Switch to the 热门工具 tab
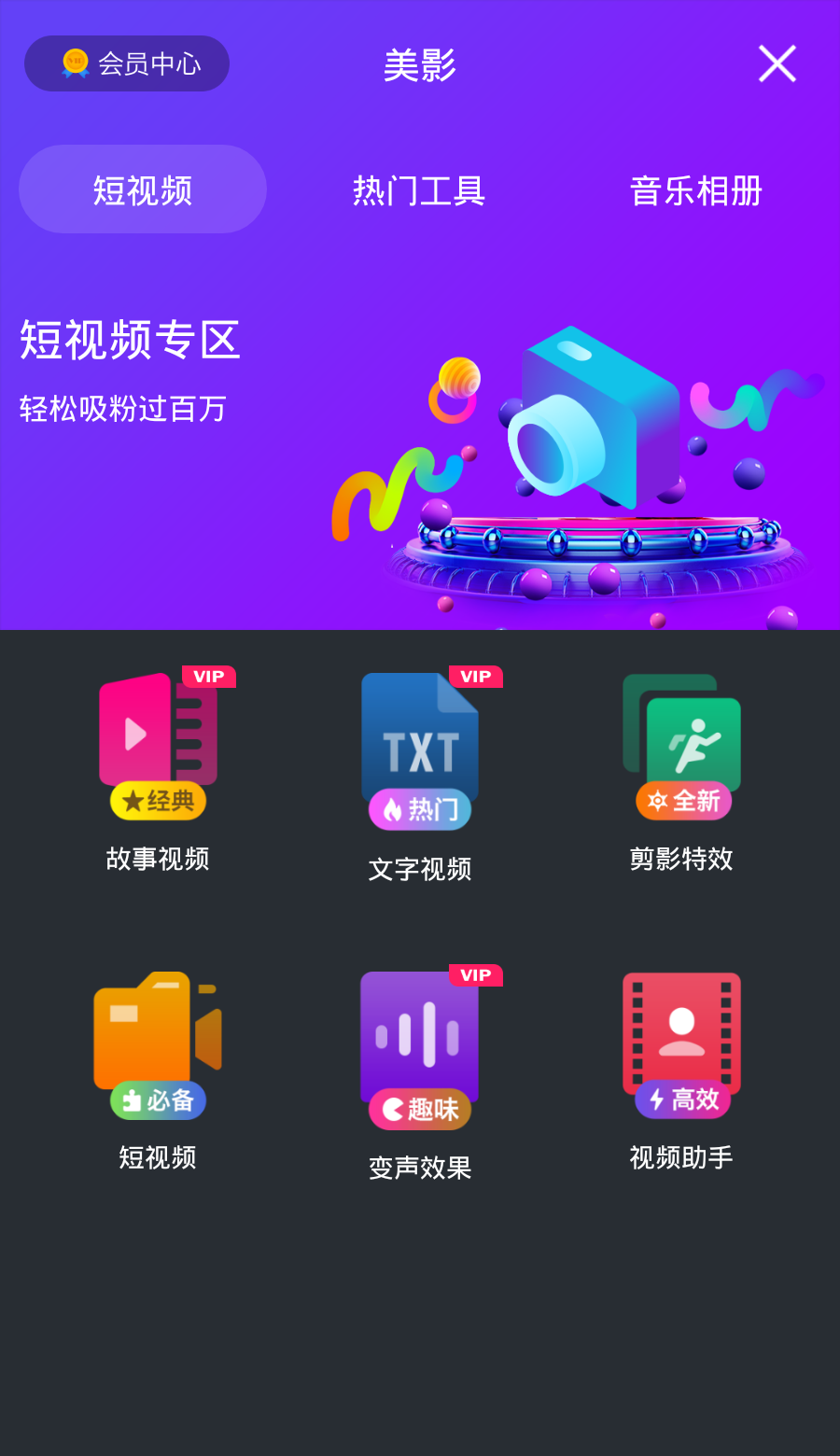 tap(419, 189)
